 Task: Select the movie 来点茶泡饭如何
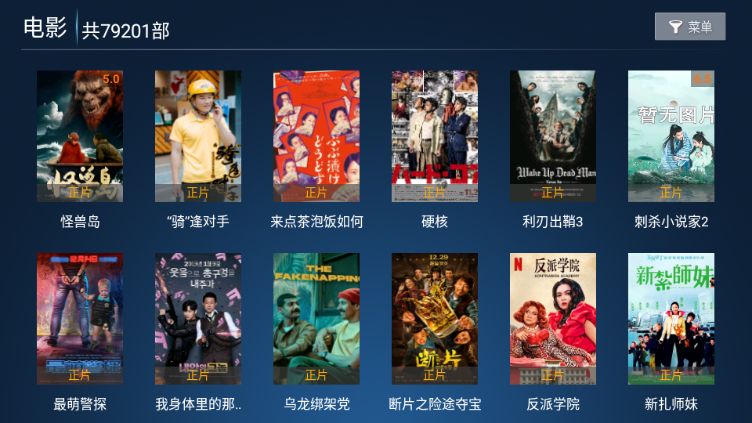(x=316, y=137)
